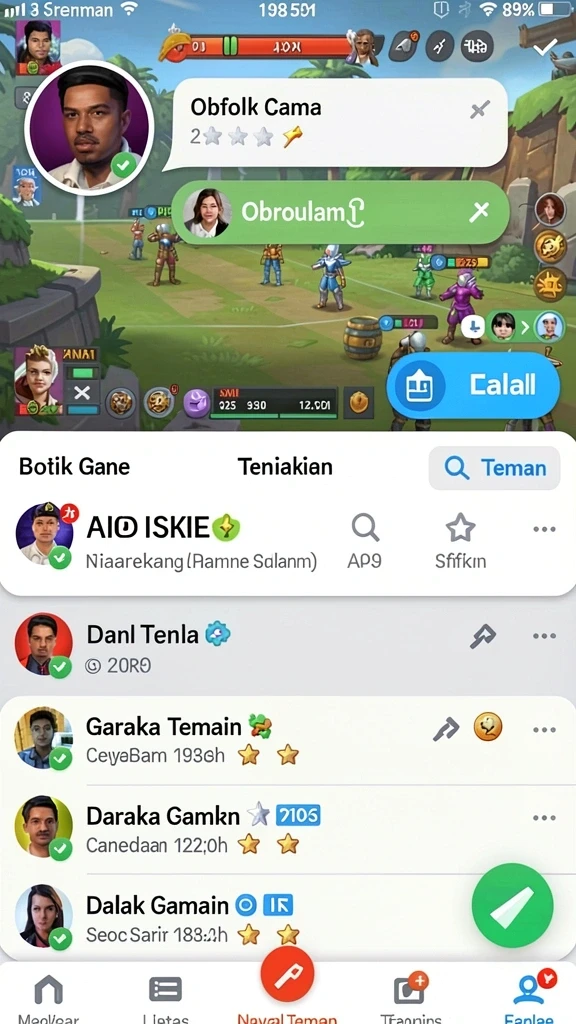576x1024 pixels.
Task: Select the Botik Gane tab
Action: (74, 467)
